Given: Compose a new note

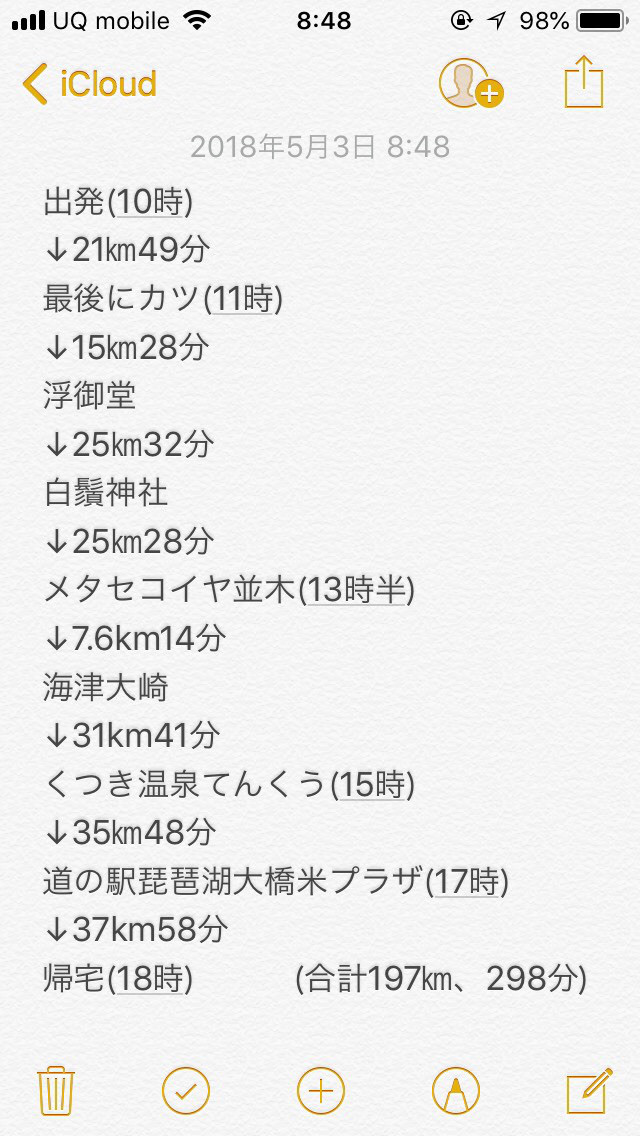Looking at the screenshot, I should pyautogui.click(x=589, y=1090).
